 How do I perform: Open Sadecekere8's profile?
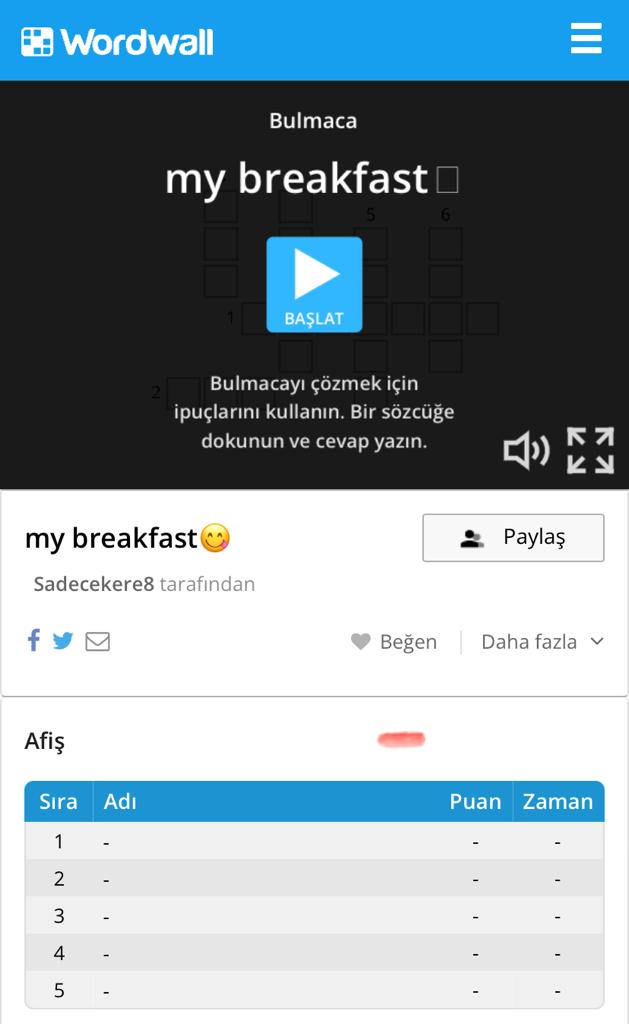click(94, 584)
